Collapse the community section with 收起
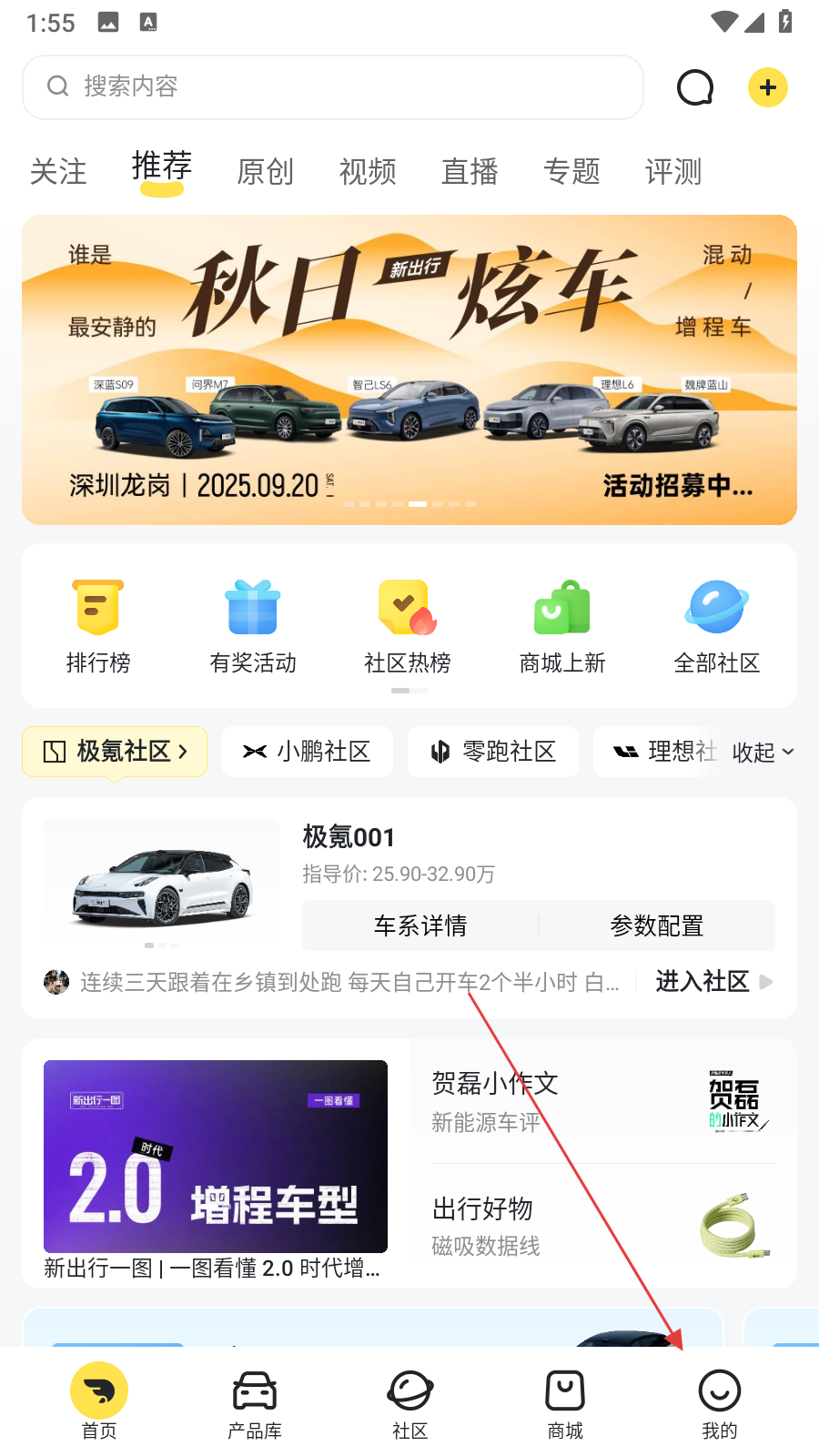Screen dimensions: 819x1456 tap(763, 753)
